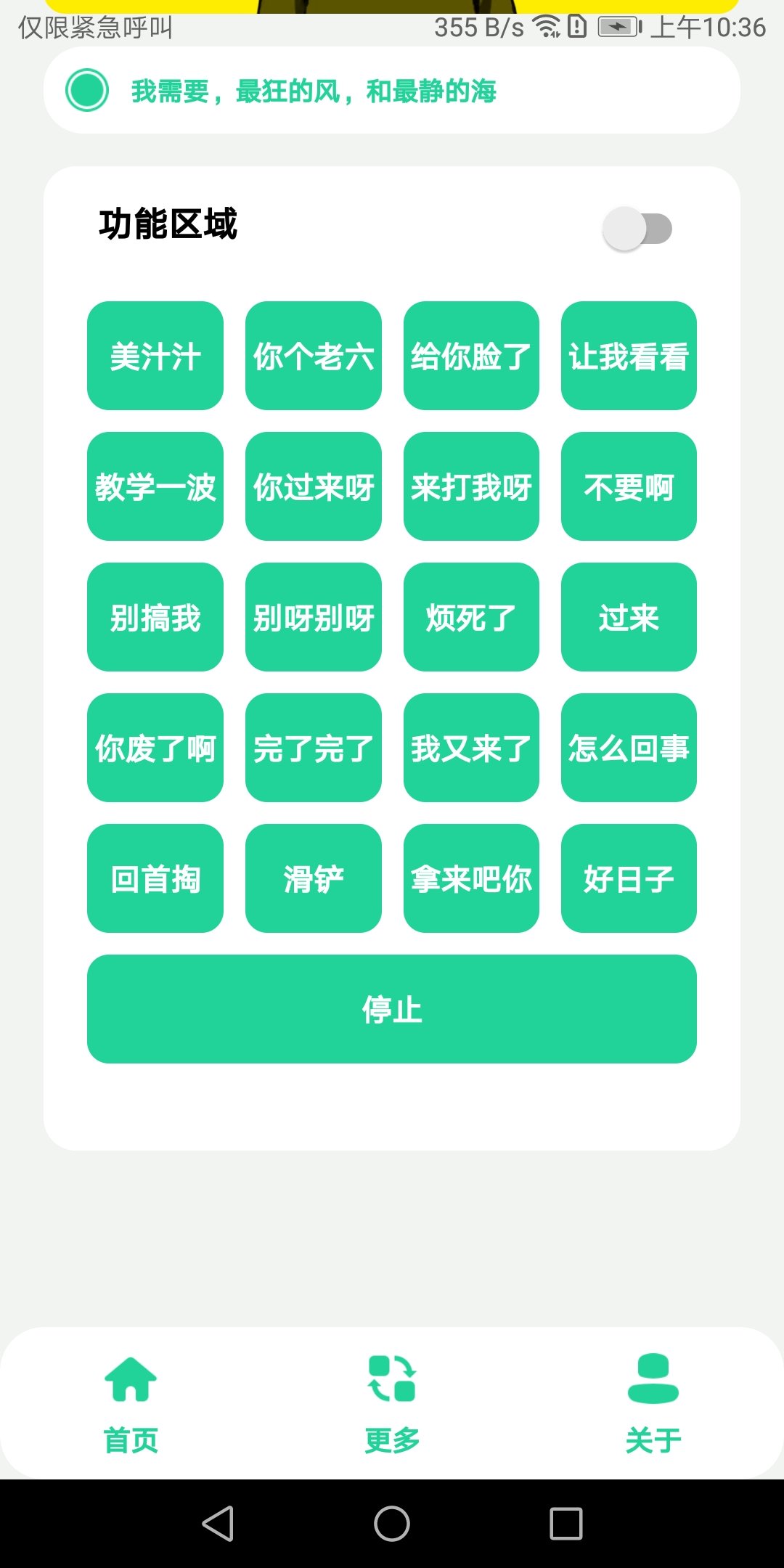The width and height of the screenshot is (784, 1568).
Task: Play 烦死了 sound clip
Action: pos(471,617)
